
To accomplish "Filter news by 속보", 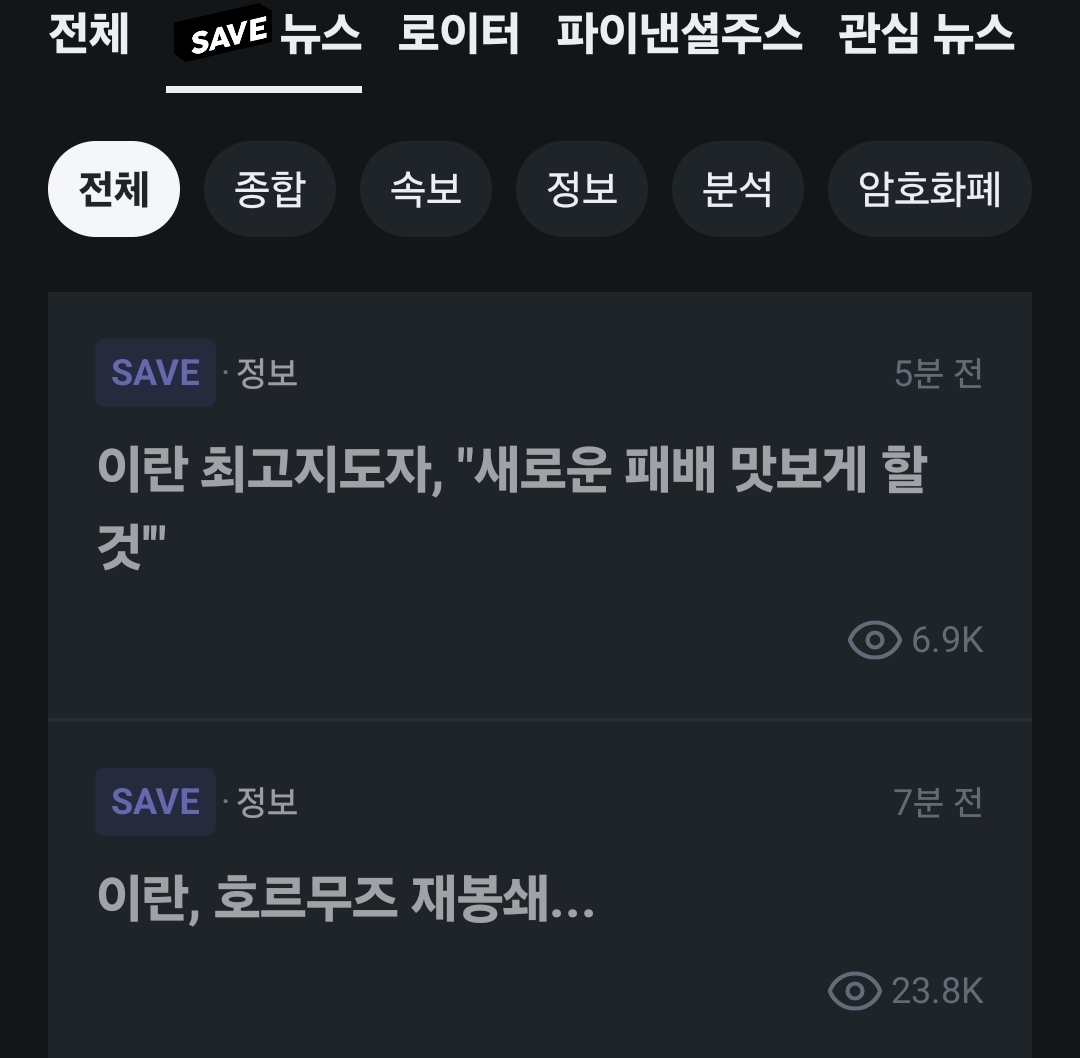I will (x=426, y=189).
